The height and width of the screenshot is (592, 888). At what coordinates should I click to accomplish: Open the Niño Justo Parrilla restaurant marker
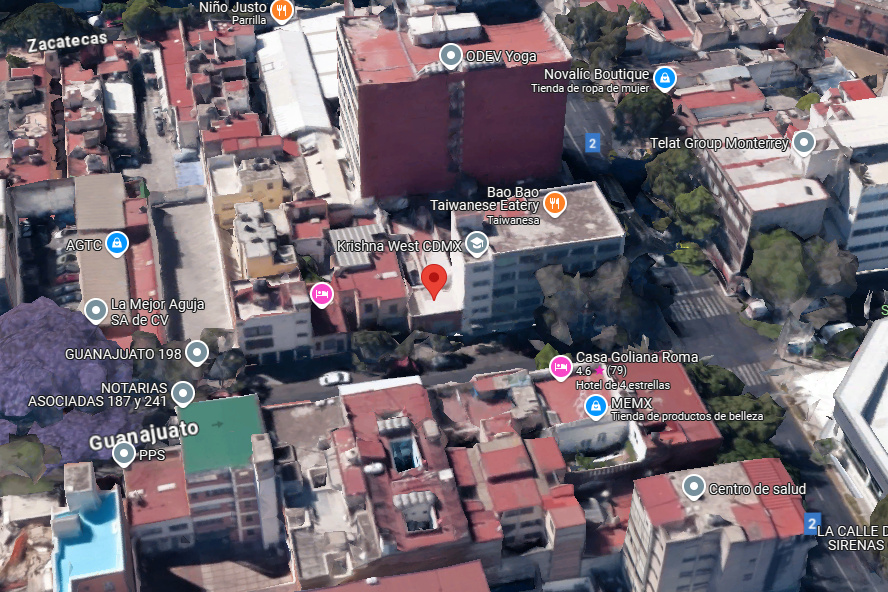tap(281, 11)
